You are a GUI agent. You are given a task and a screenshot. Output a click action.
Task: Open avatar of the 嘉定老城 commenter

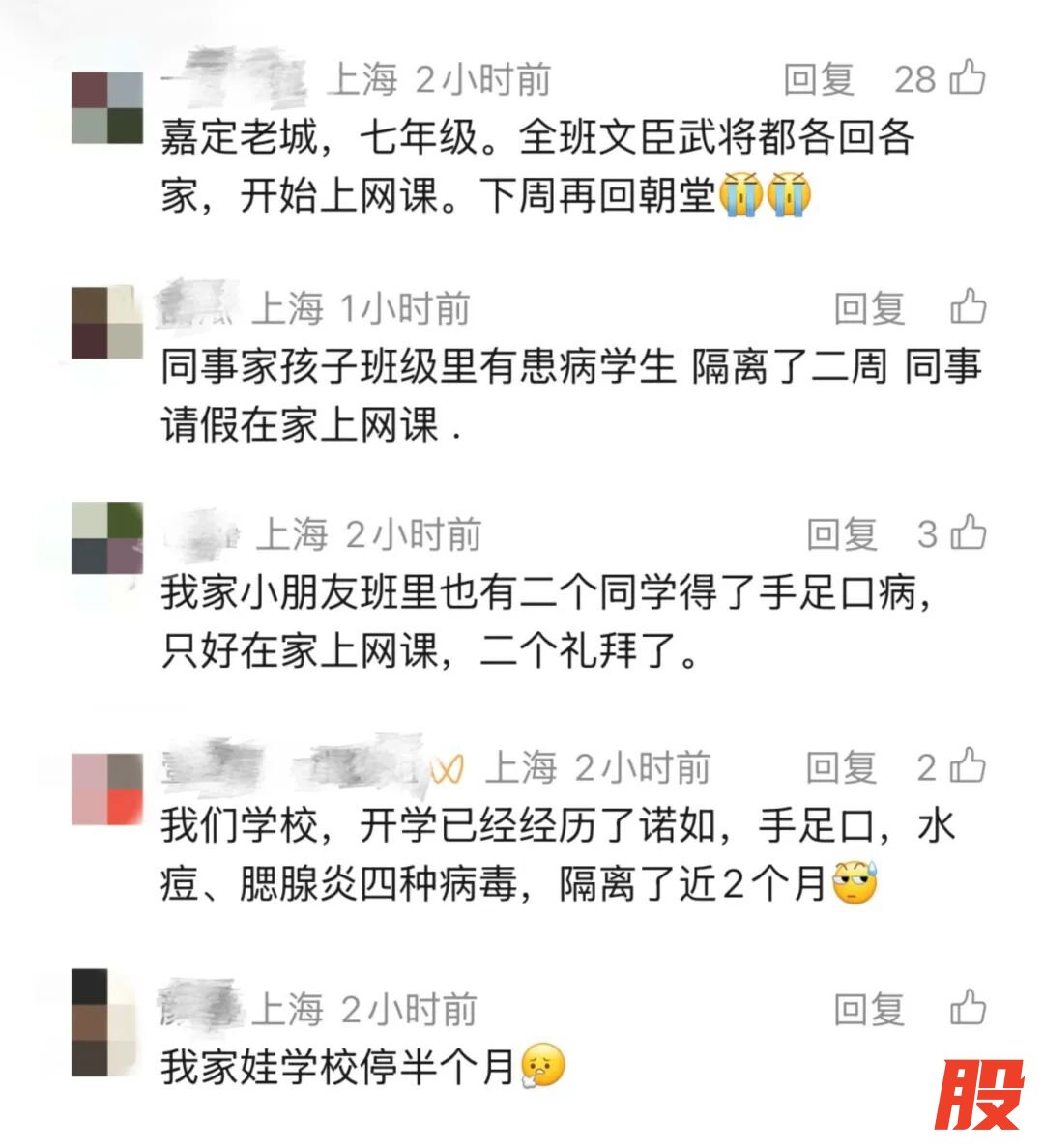[x=107, y=107]
